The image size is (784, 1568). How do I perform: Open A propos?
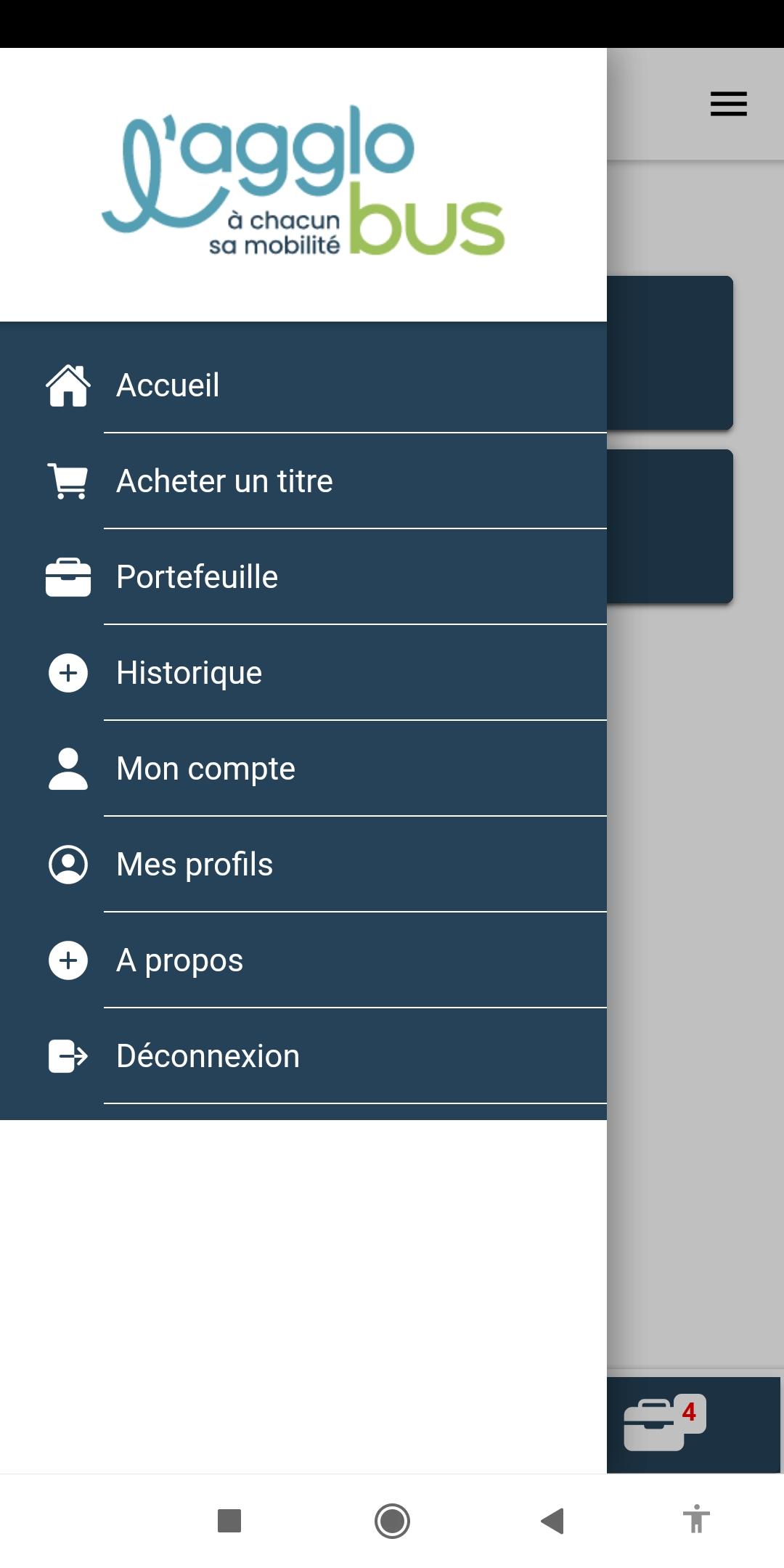[x=303, y=960]
